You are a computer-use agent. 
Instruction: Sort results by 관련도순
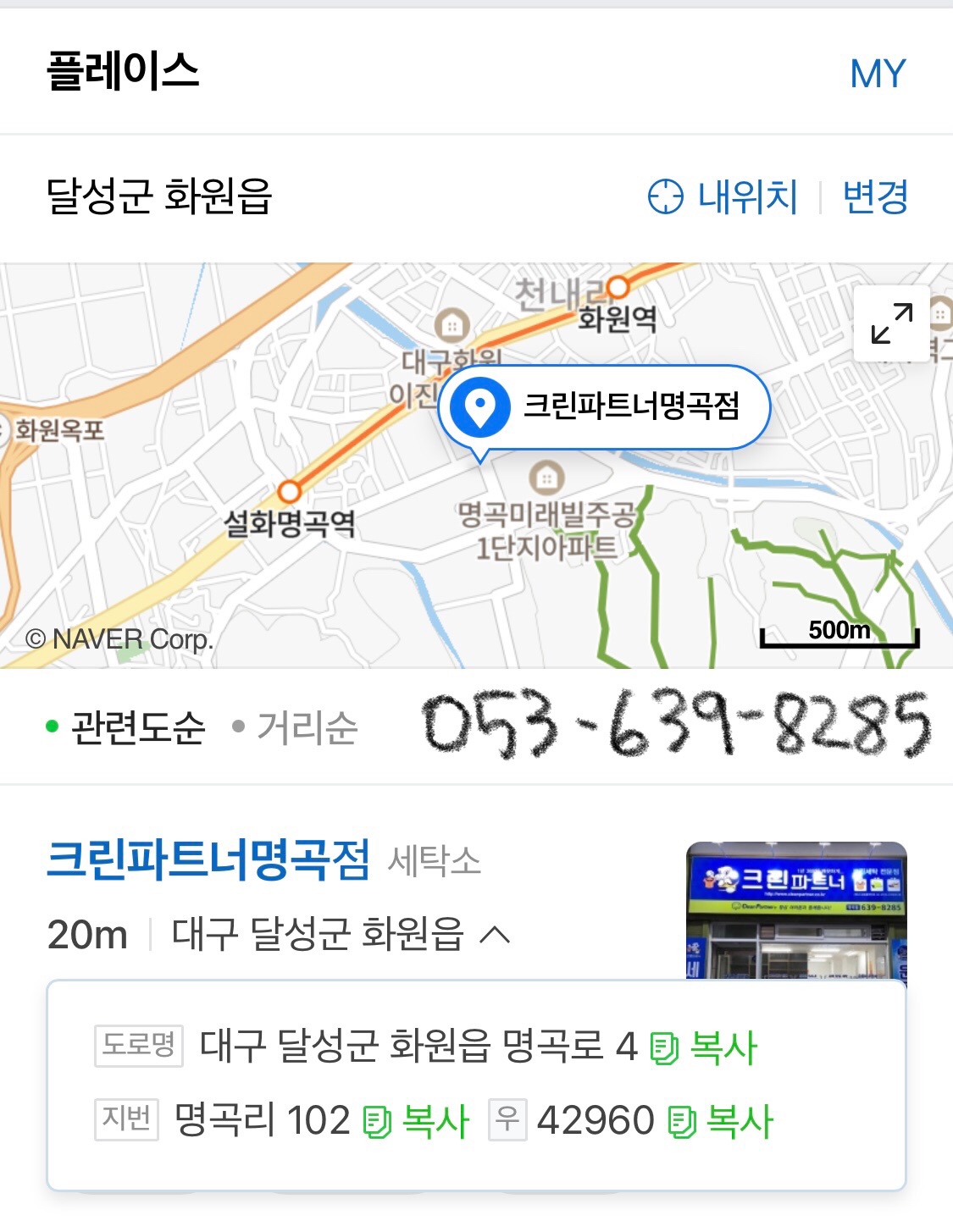point(127,727)
